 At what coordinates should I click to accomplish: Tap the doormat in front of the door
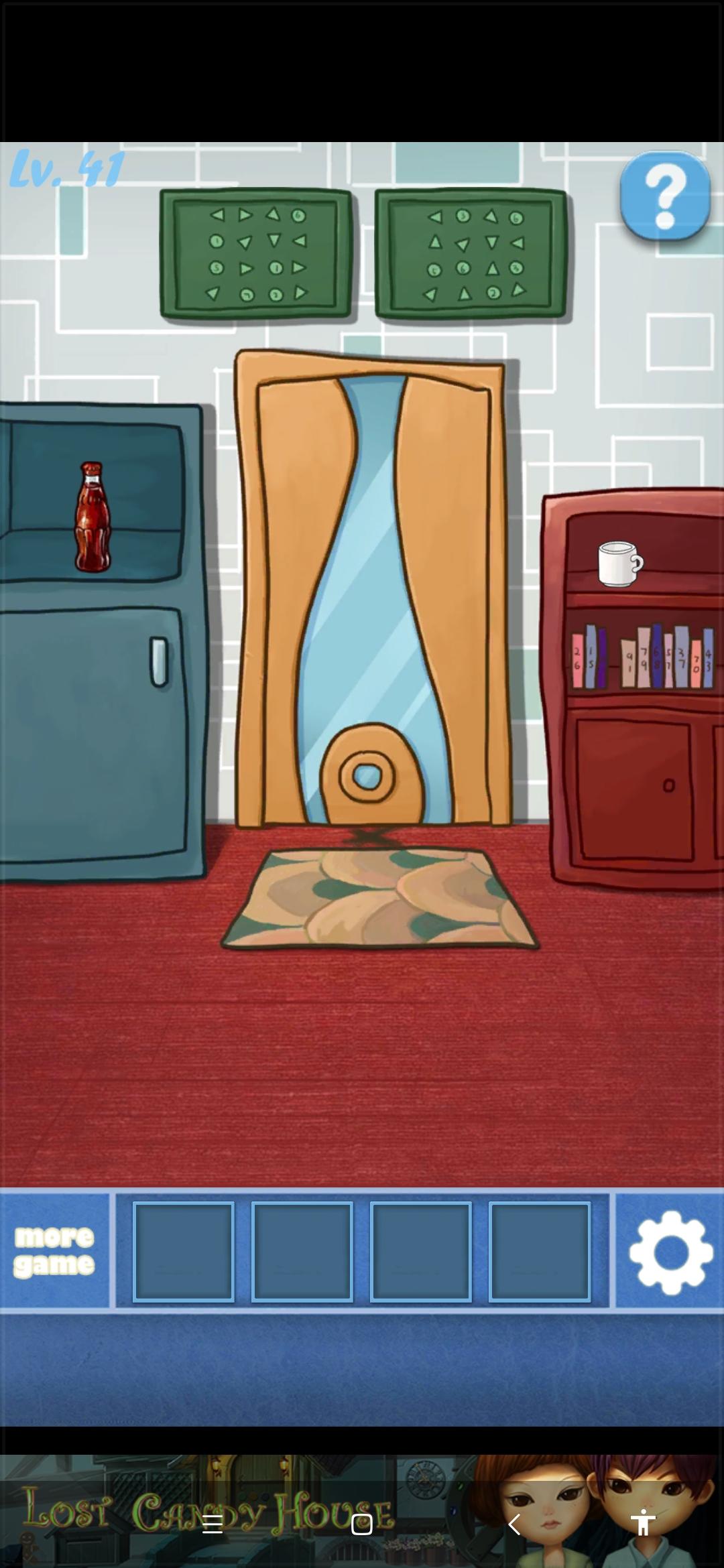pos(380,898)
